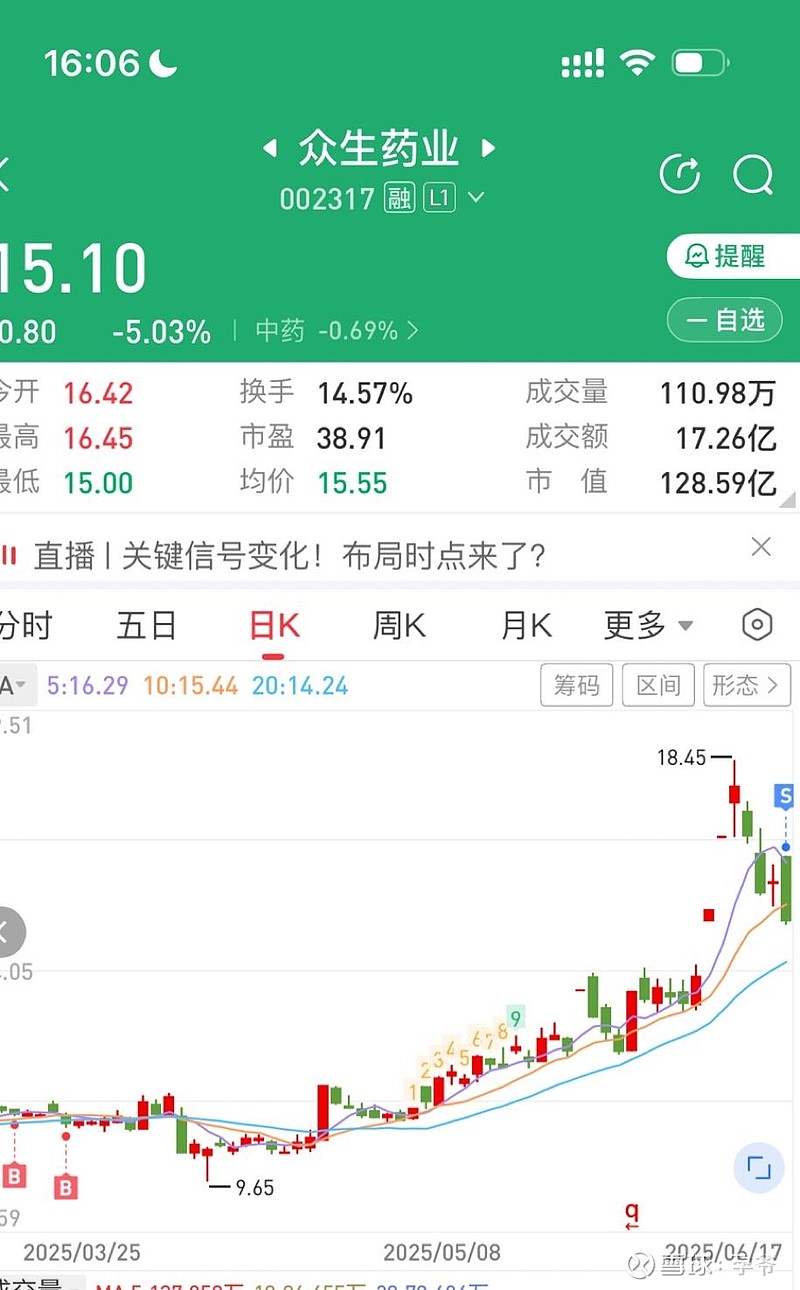Set a price alert with 提醒

(725, 257)
